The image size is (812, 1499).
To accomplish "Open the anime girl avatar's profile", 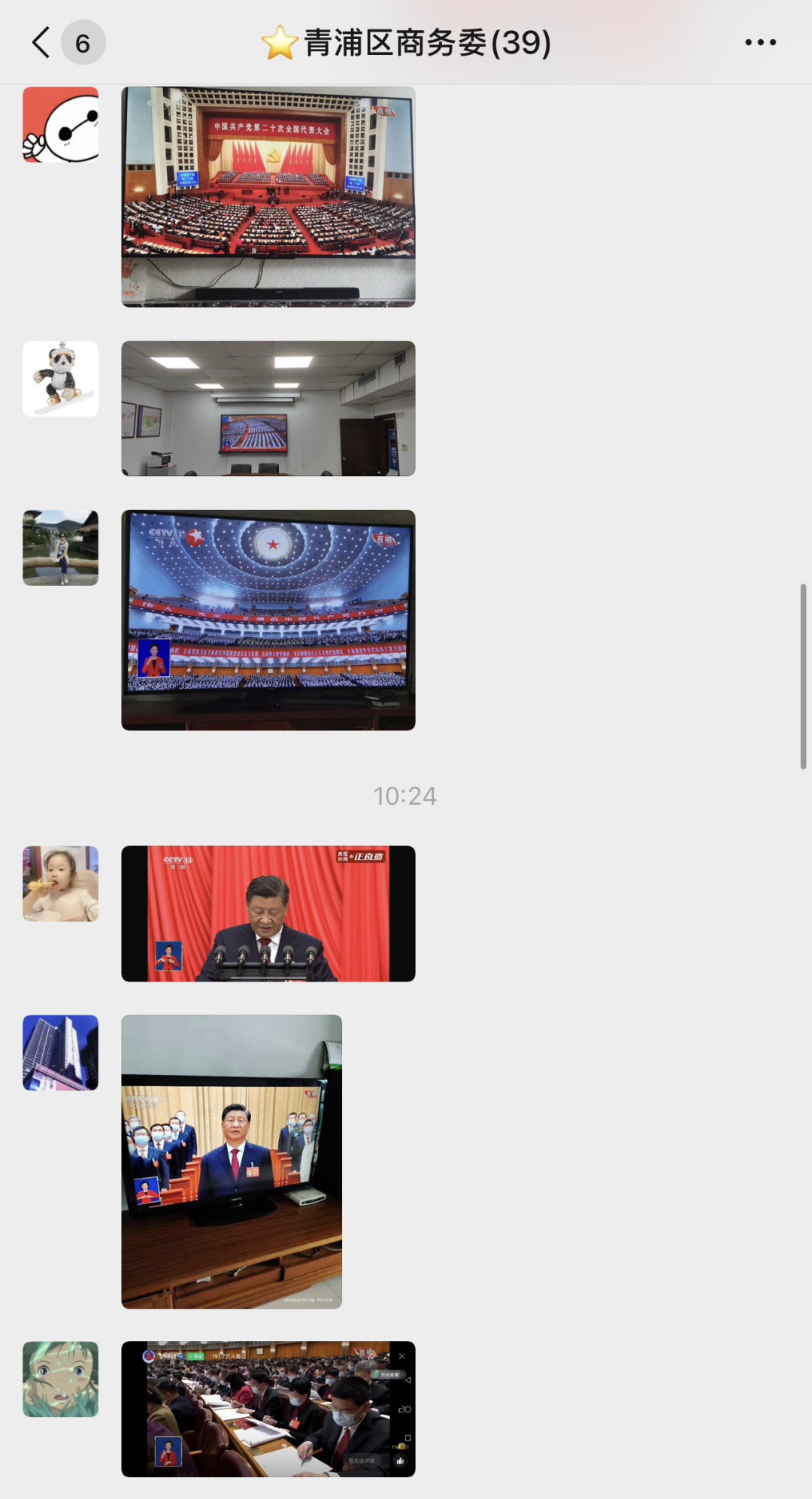I will (x=60, y=1379).
